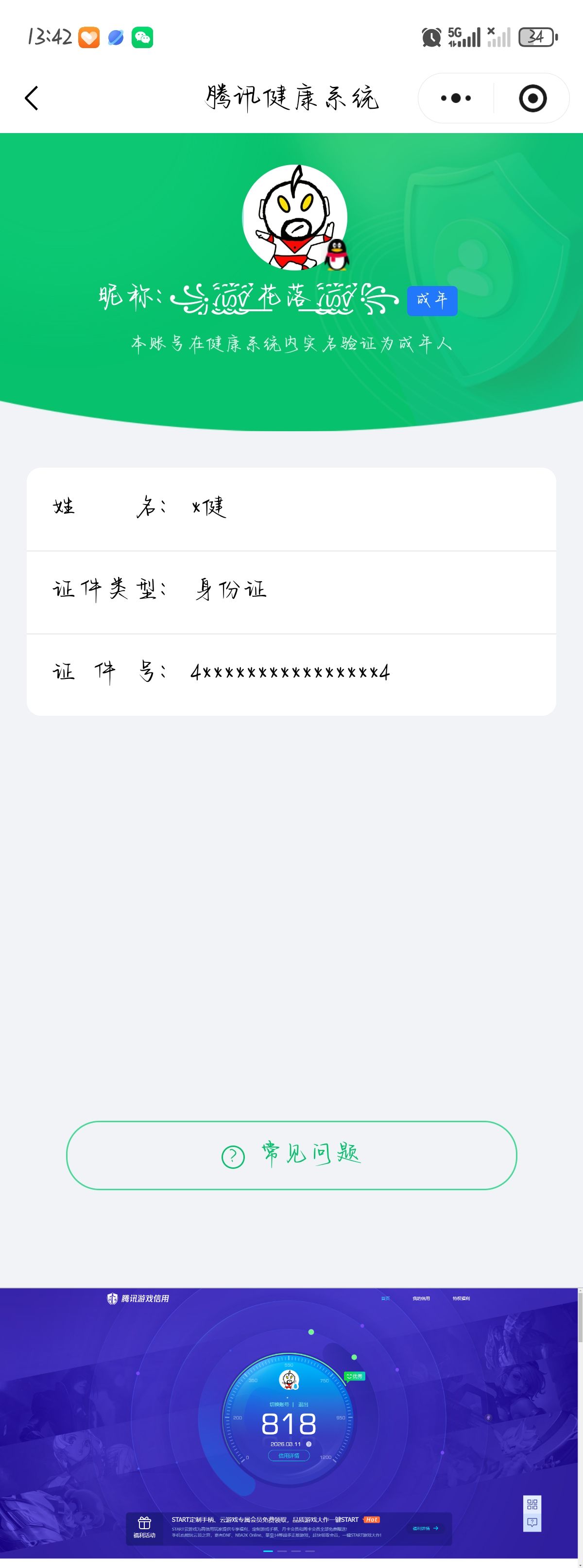Click the 信用详情 button
Image resolution: width=583 pixels, height=1568 pixels.
pos(289,1456)
